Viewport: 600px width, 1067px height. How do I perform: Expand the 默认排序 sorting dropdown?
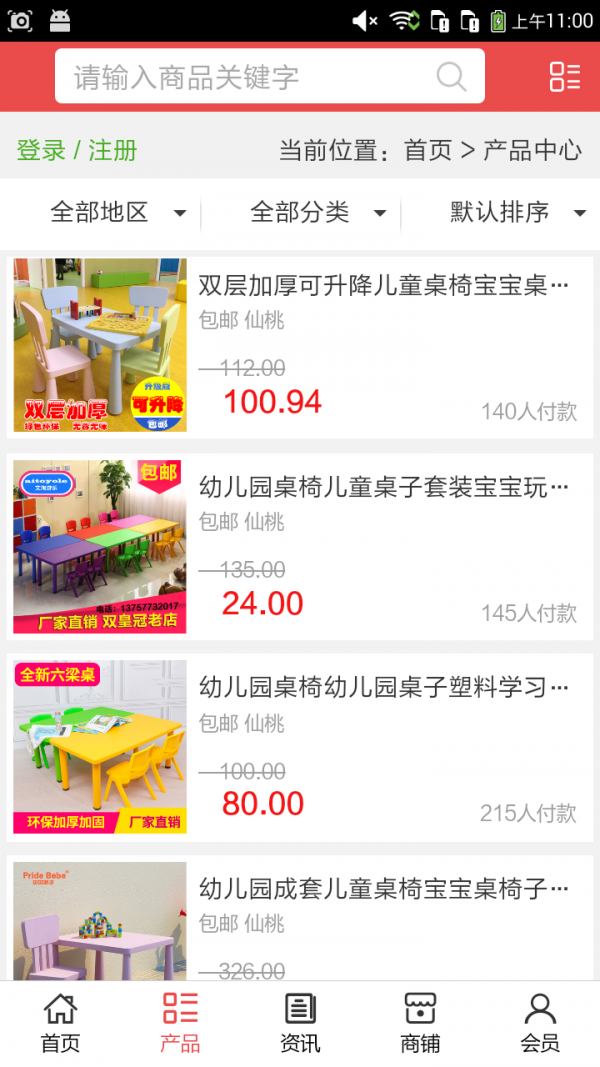[516, 212]
